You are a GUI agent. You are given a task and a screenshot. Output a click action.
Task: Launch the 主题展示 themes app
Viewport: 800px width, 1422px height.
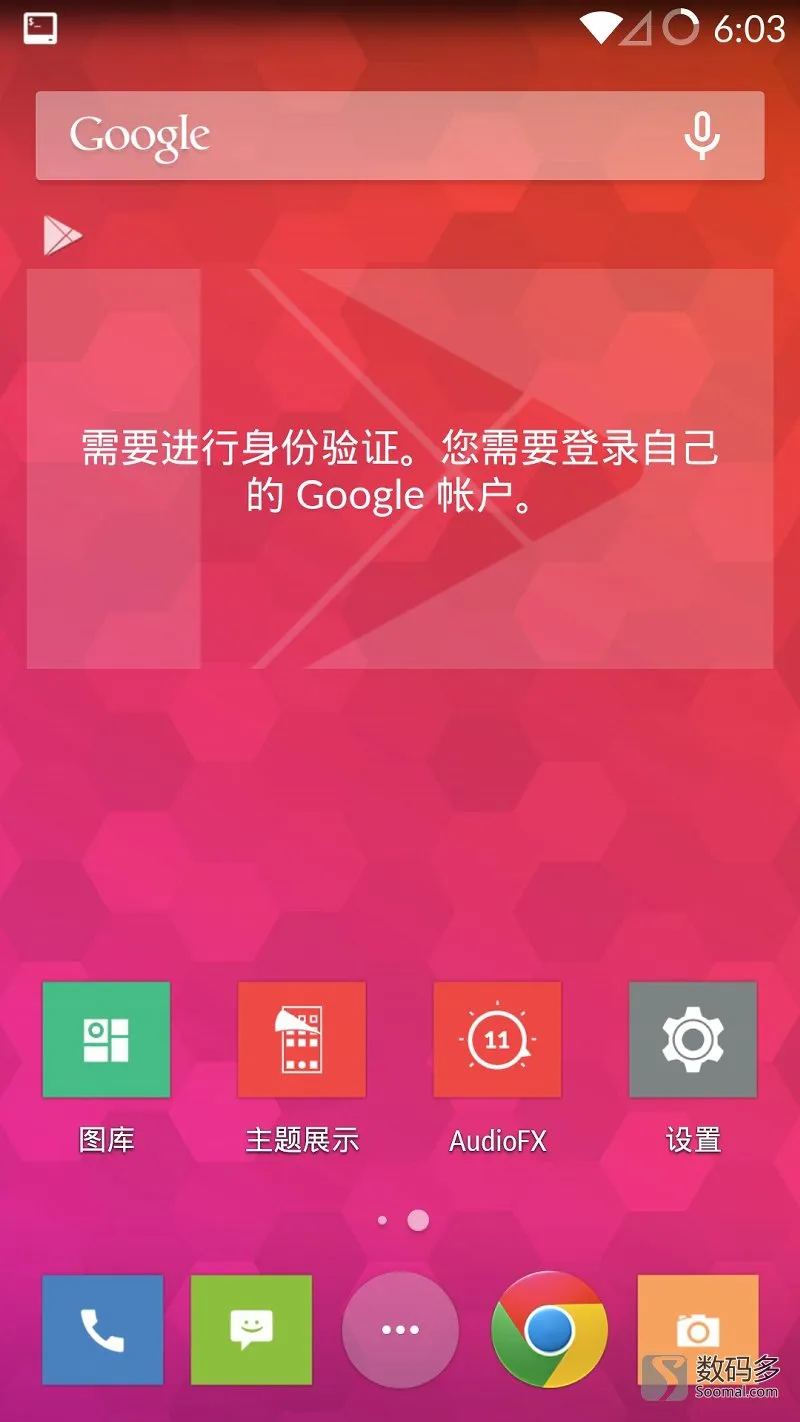tap(302, 1040)
